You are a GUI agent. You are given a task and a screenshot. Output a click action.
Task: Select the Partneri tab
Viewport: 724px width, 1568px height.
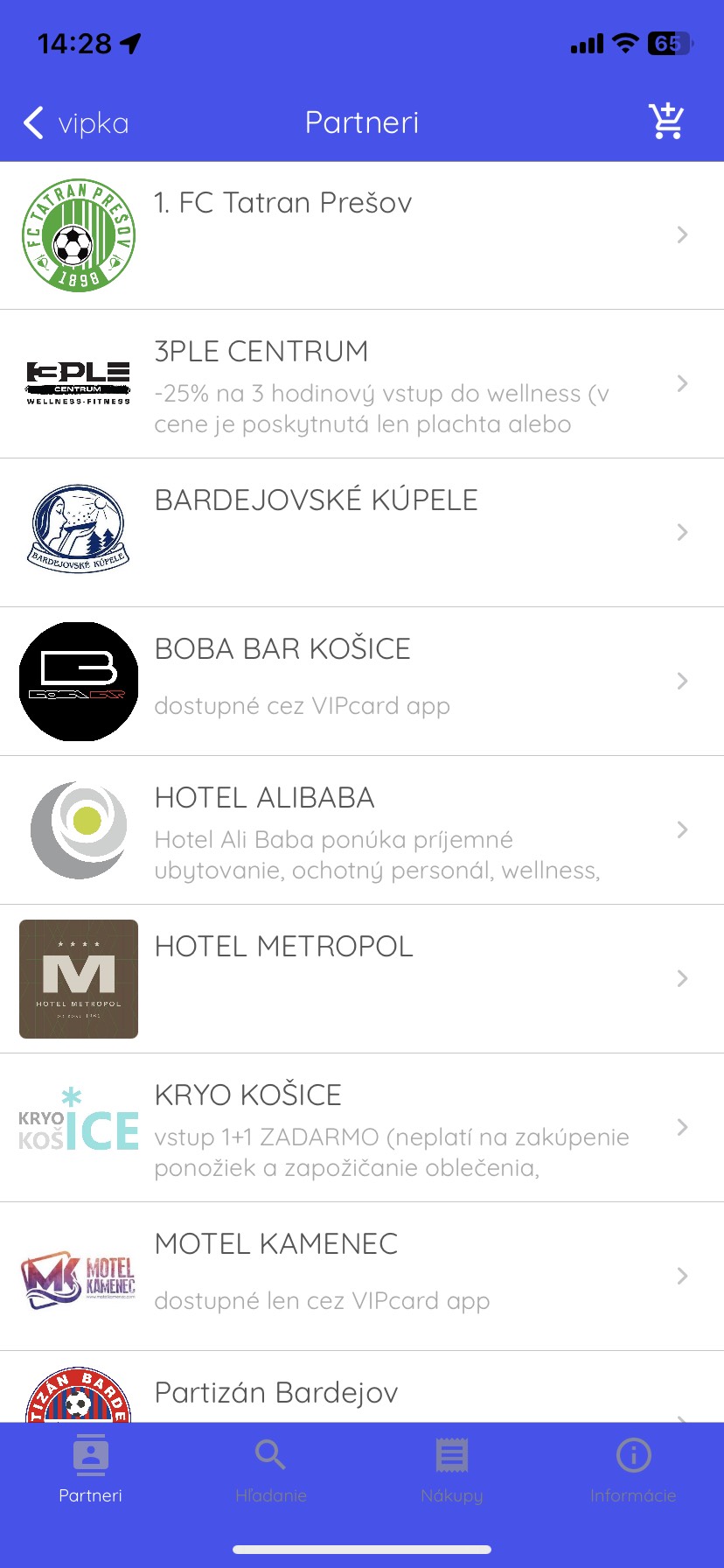click(x=90, y=1470)
